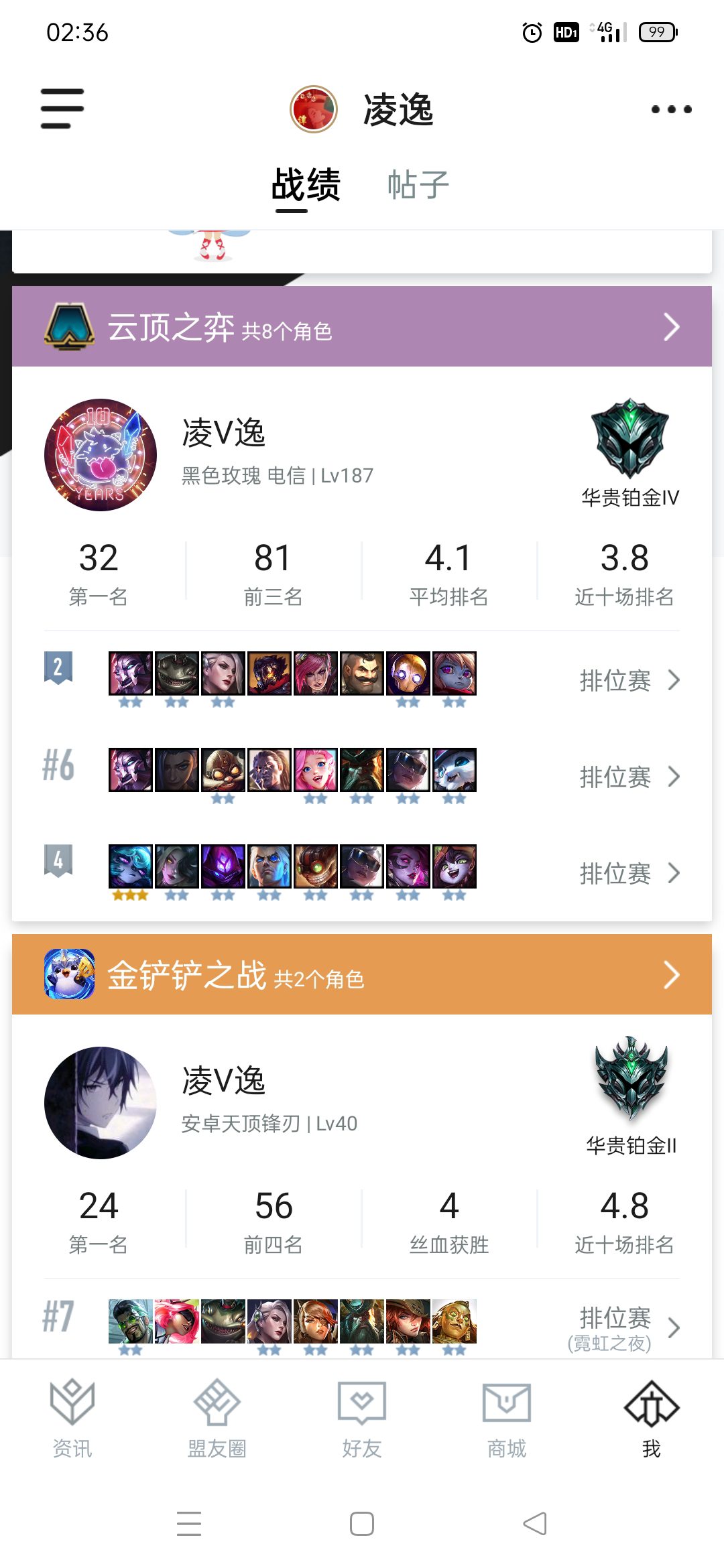724x1568 pixels.
Task: Tap the system back button
Action: [x=535, y=1524]
